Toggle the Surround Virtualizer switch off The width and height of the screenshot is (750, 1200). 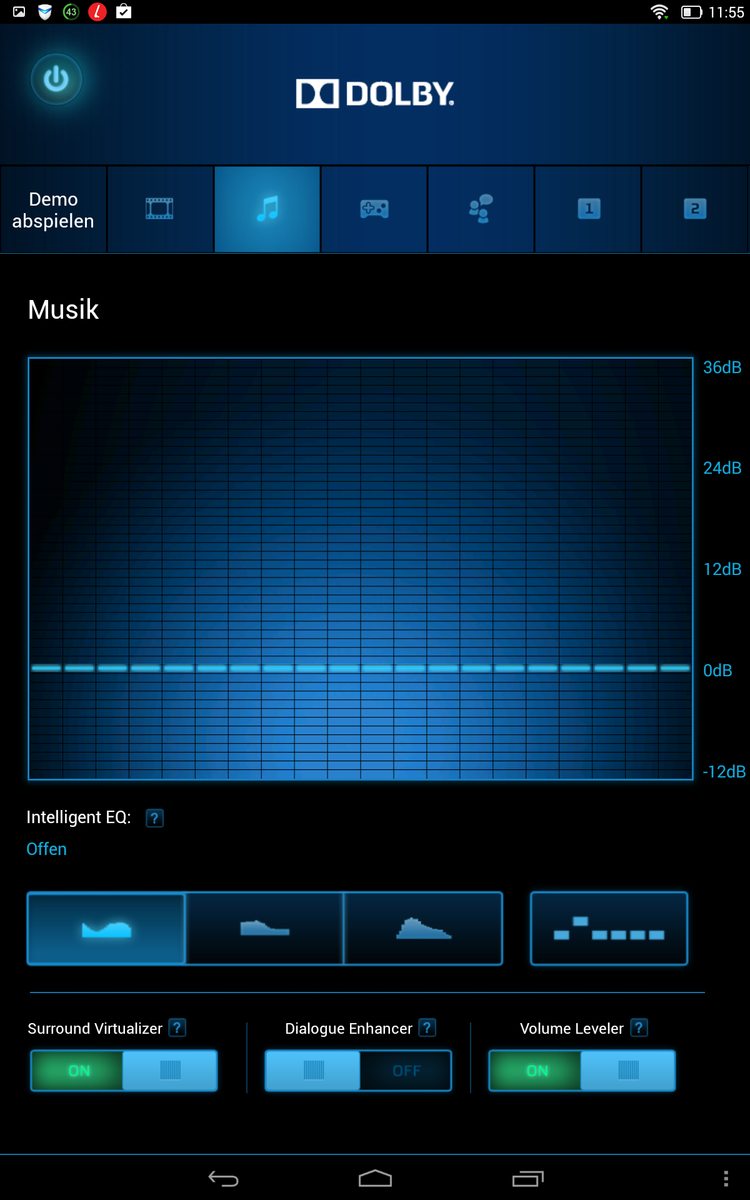(124, 1070)
